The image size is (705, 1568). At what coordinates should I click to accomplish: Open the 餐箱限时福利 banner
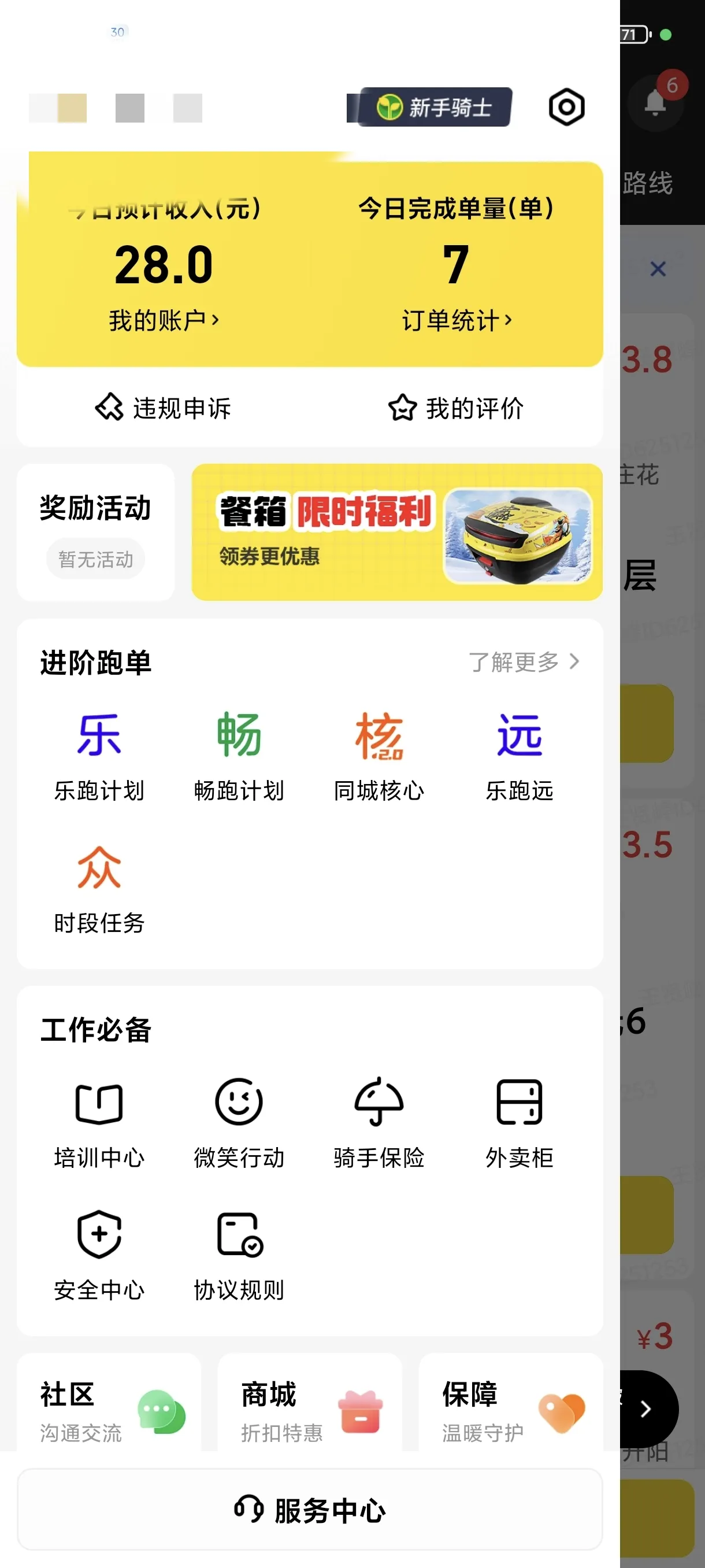(396, 532)
